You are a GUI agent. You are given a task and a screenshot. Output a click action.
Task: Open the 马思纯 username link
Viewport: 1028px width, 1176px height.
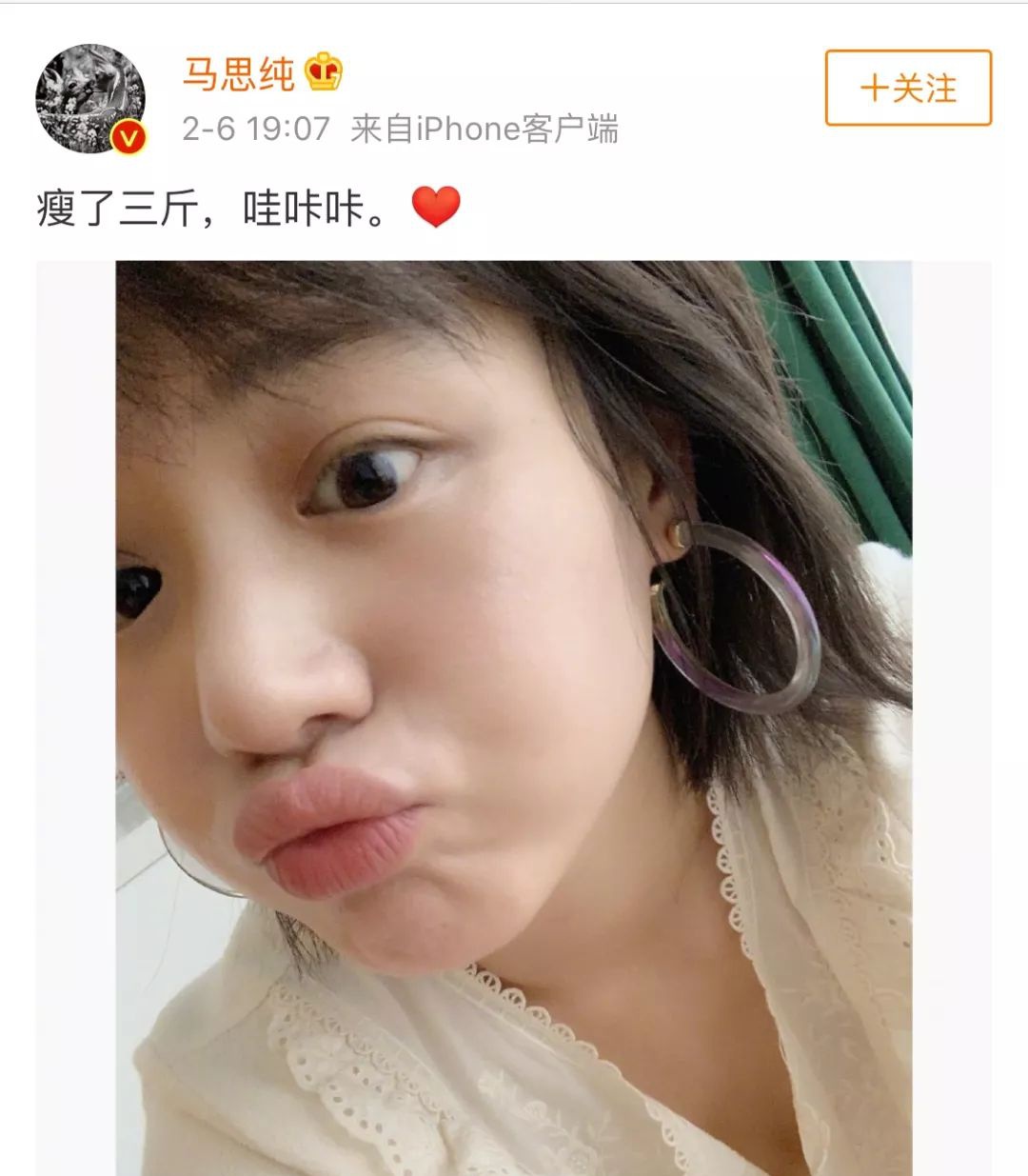[x=239, y=73]
